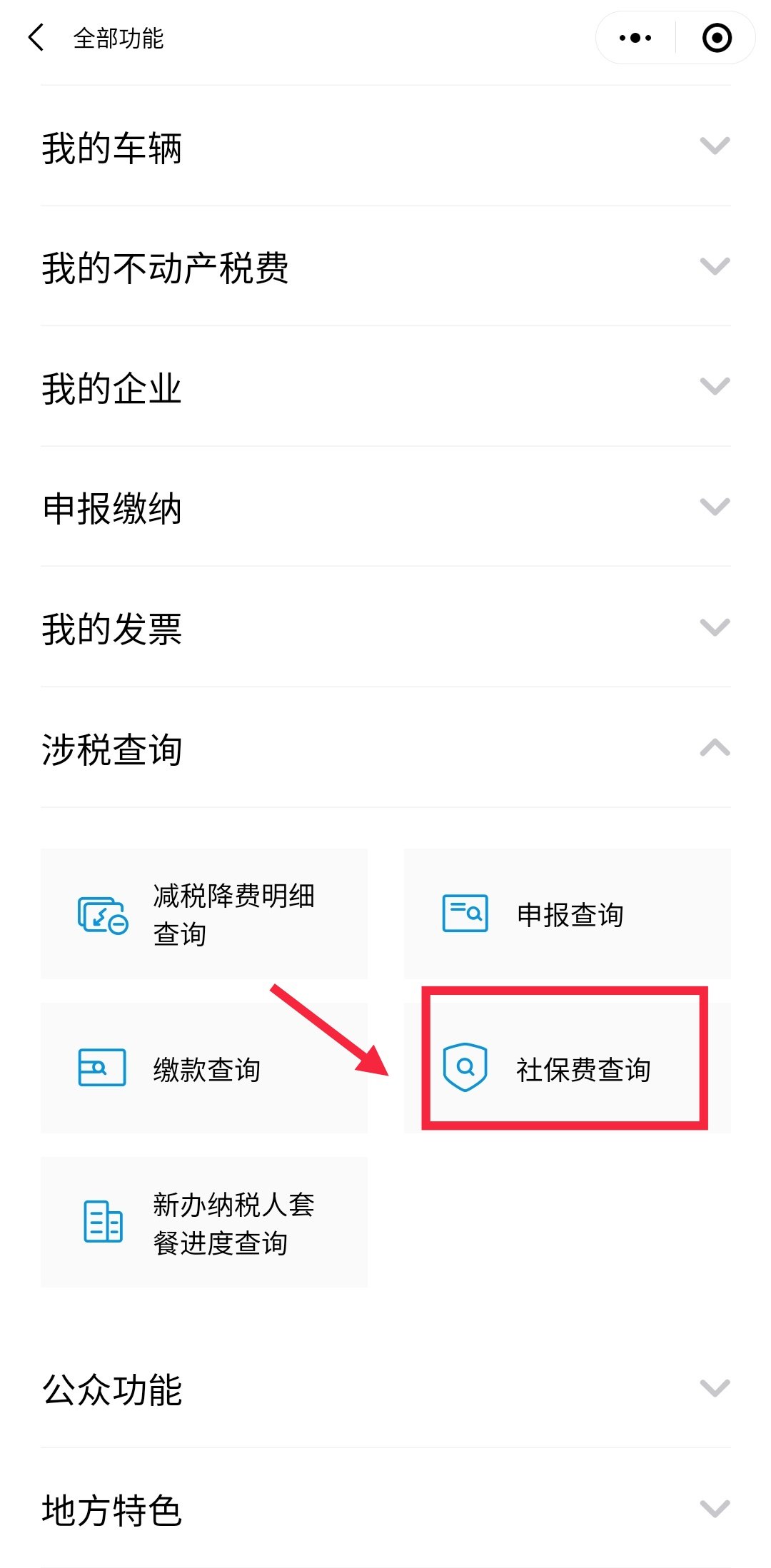
Task: Open 新办纳税人套餐进度查询
Action: (x=204, y=1223)
